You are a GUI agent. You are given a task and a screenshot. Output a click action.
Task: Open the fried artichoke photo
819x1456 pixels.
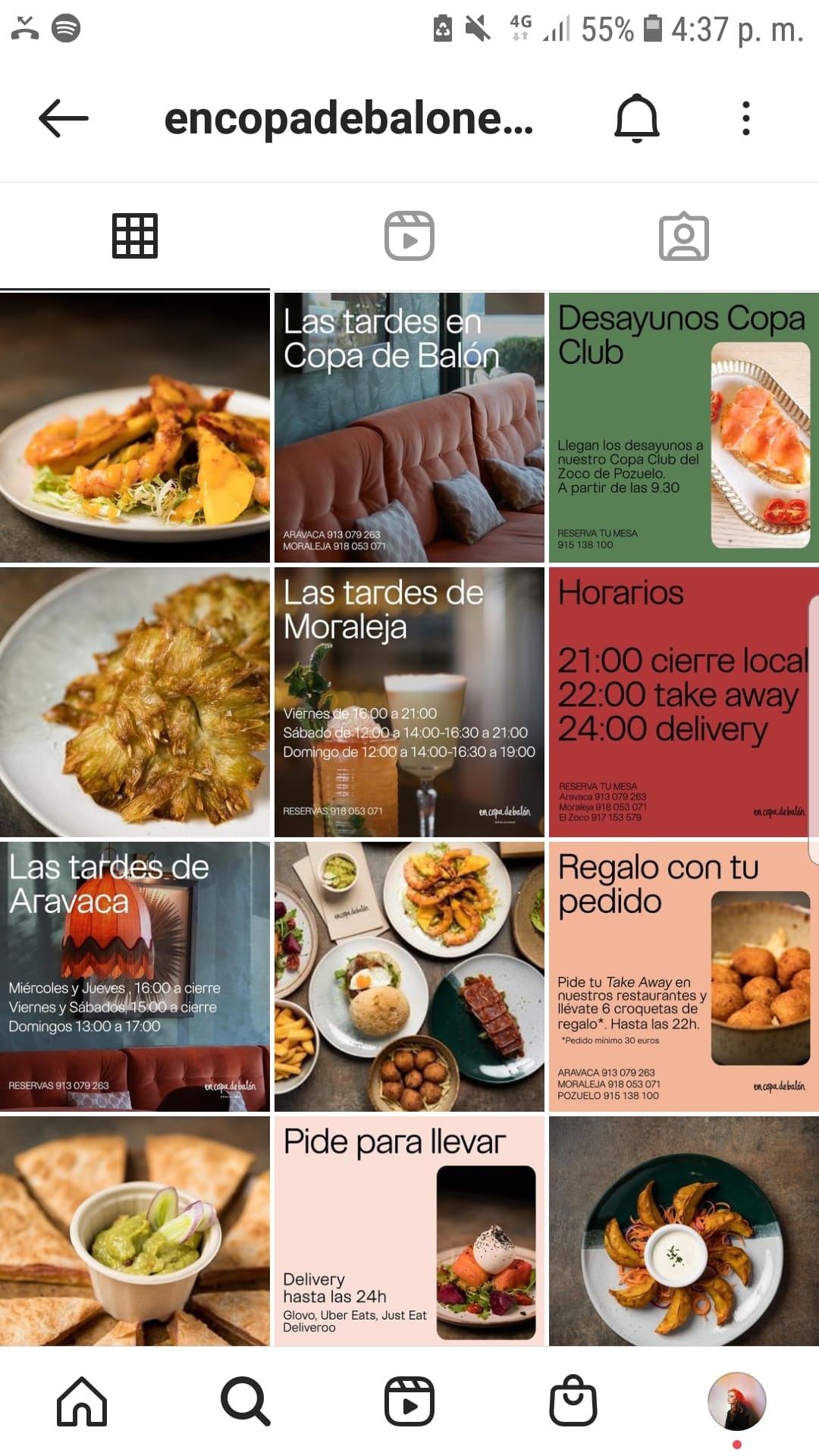[135, 702]
